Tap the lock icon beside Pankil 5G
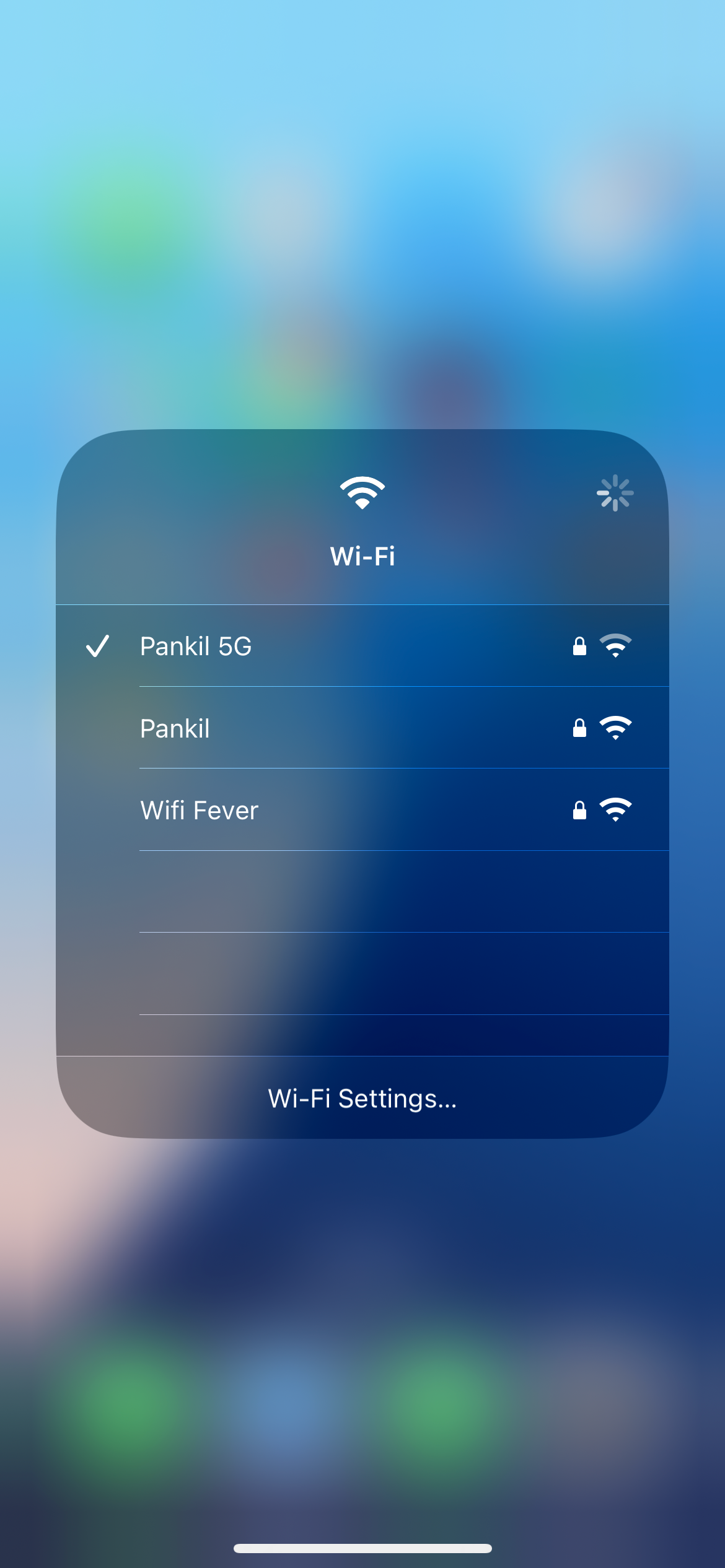725x1568 pixels. 579,645
